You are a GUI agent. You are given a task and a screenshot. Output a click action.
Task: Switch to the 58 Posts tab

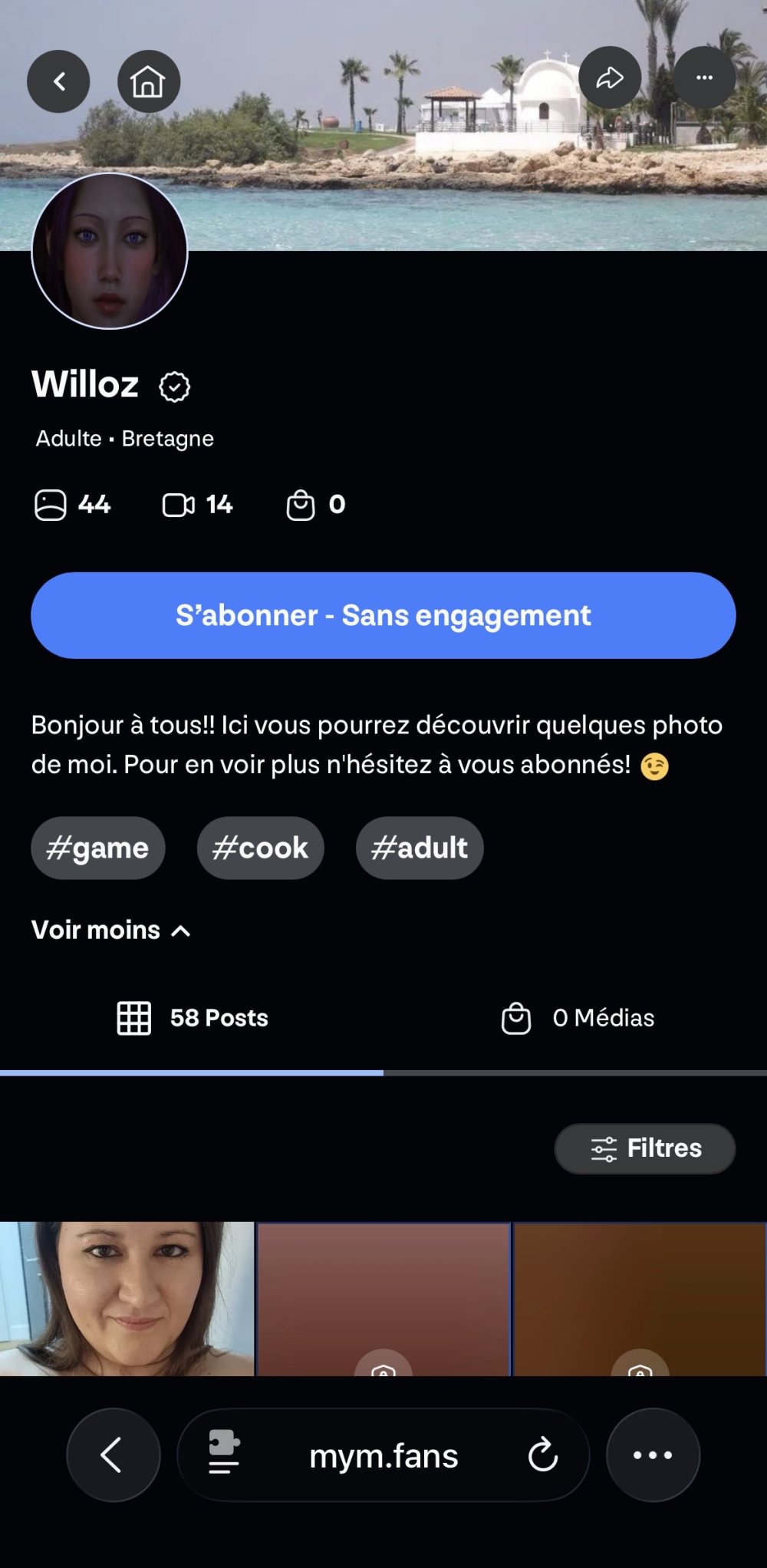[192, 1018]
